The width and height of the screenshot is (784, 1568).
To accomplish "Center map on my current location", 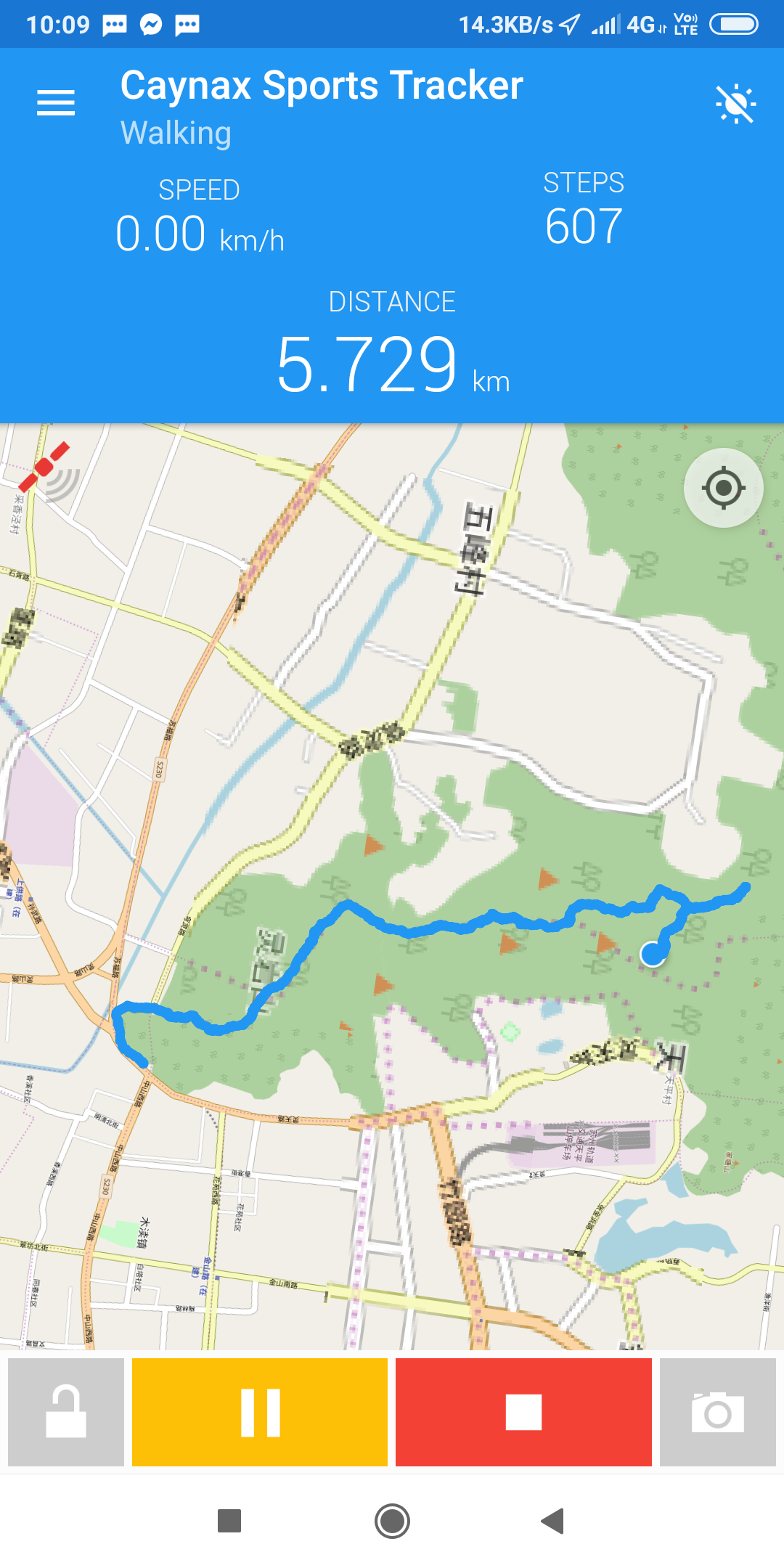I will [723, 488].
